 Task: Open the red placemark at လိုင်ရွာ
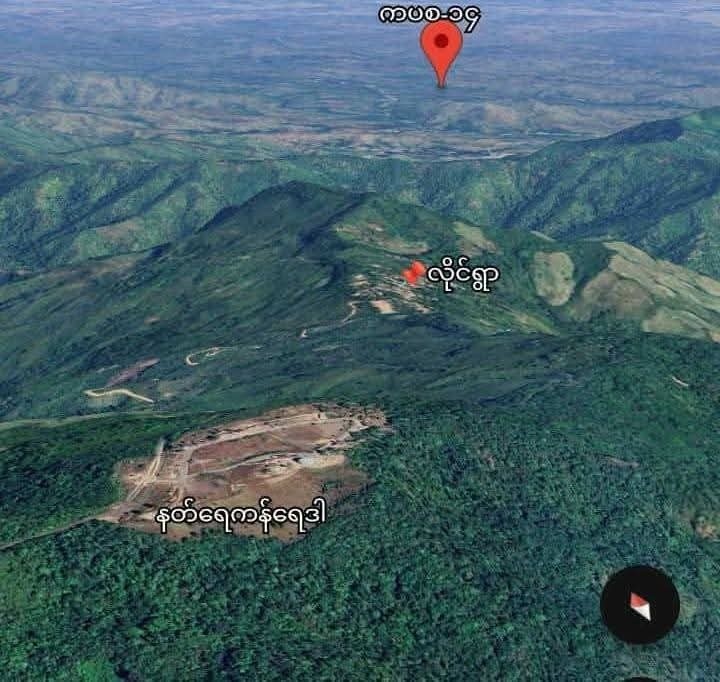coord(413,273)
